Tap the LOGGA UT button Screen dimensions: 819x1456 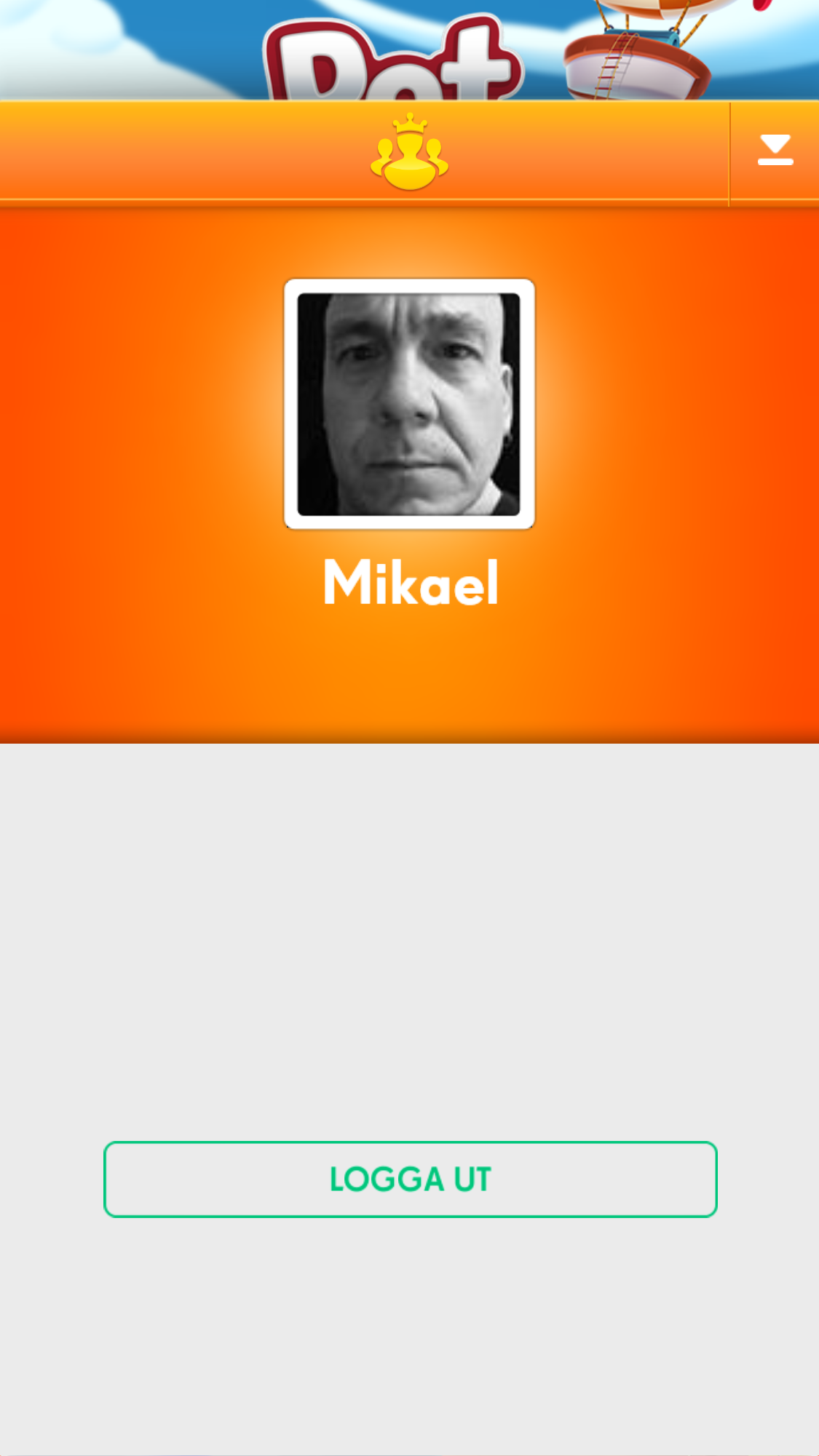click(410, 1179)
